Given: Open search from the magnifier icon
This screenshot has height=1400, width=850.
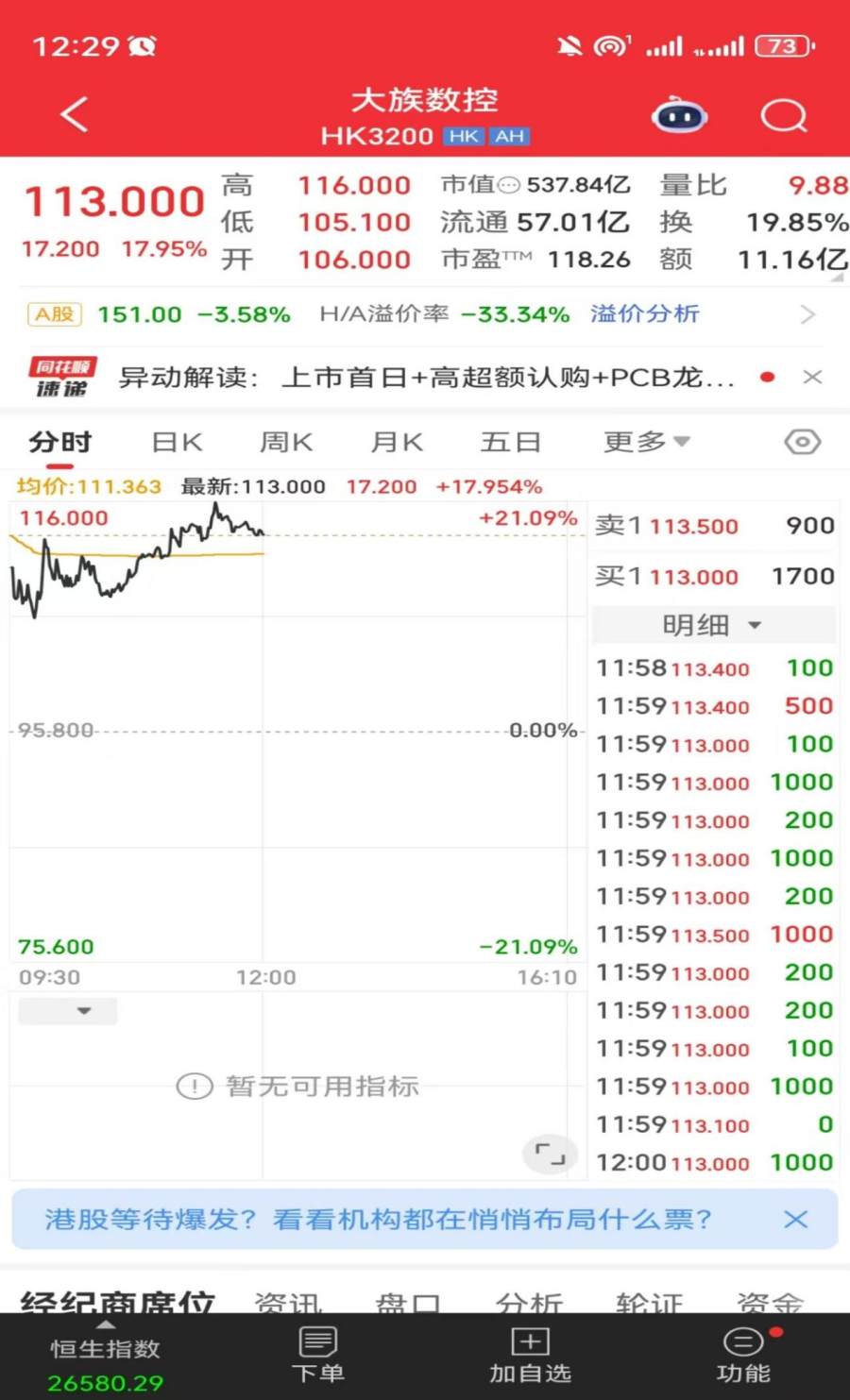Looking at the screenshot, I should click(784, 116).
